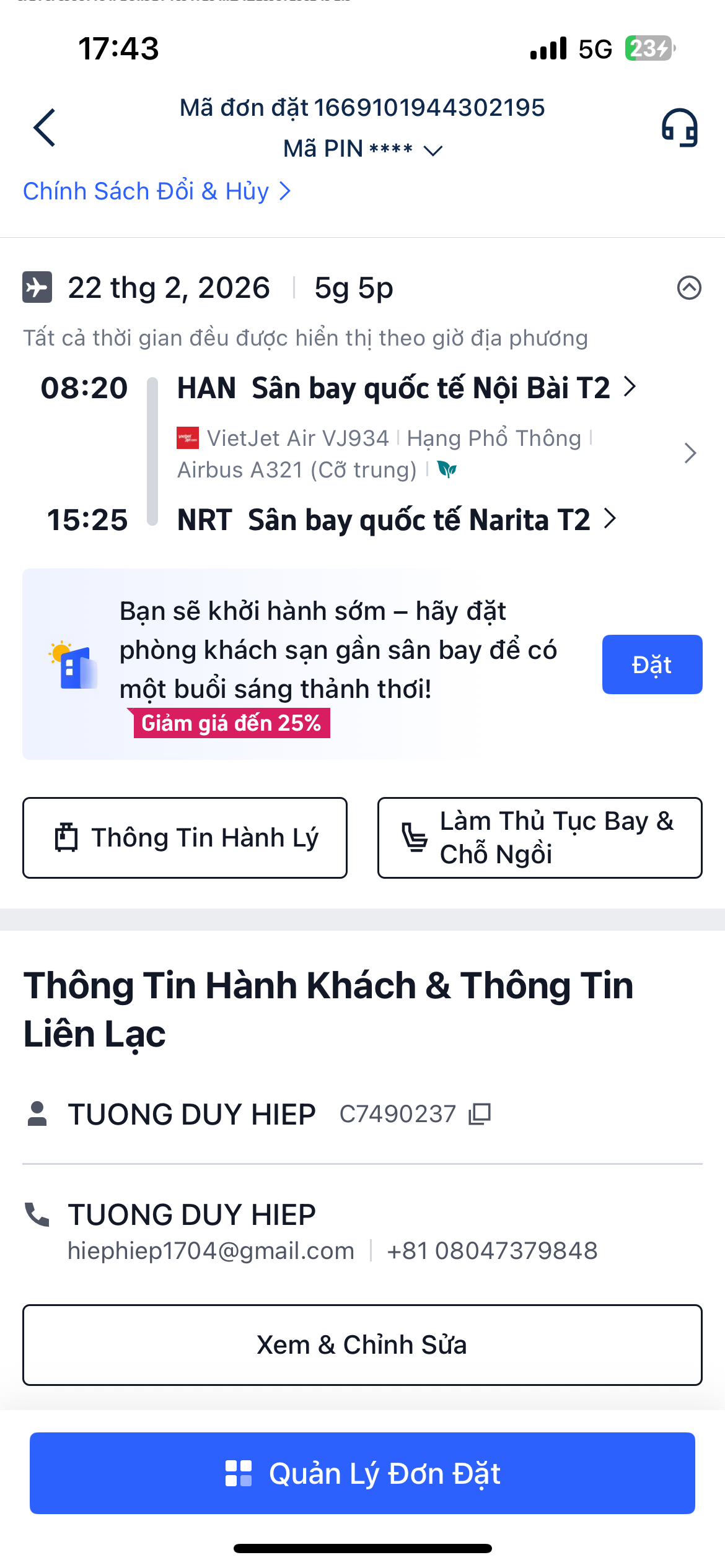Open Quản Lý Đơn Đặt
This screenshot has height=1568, width=725.
(362, 1473)
